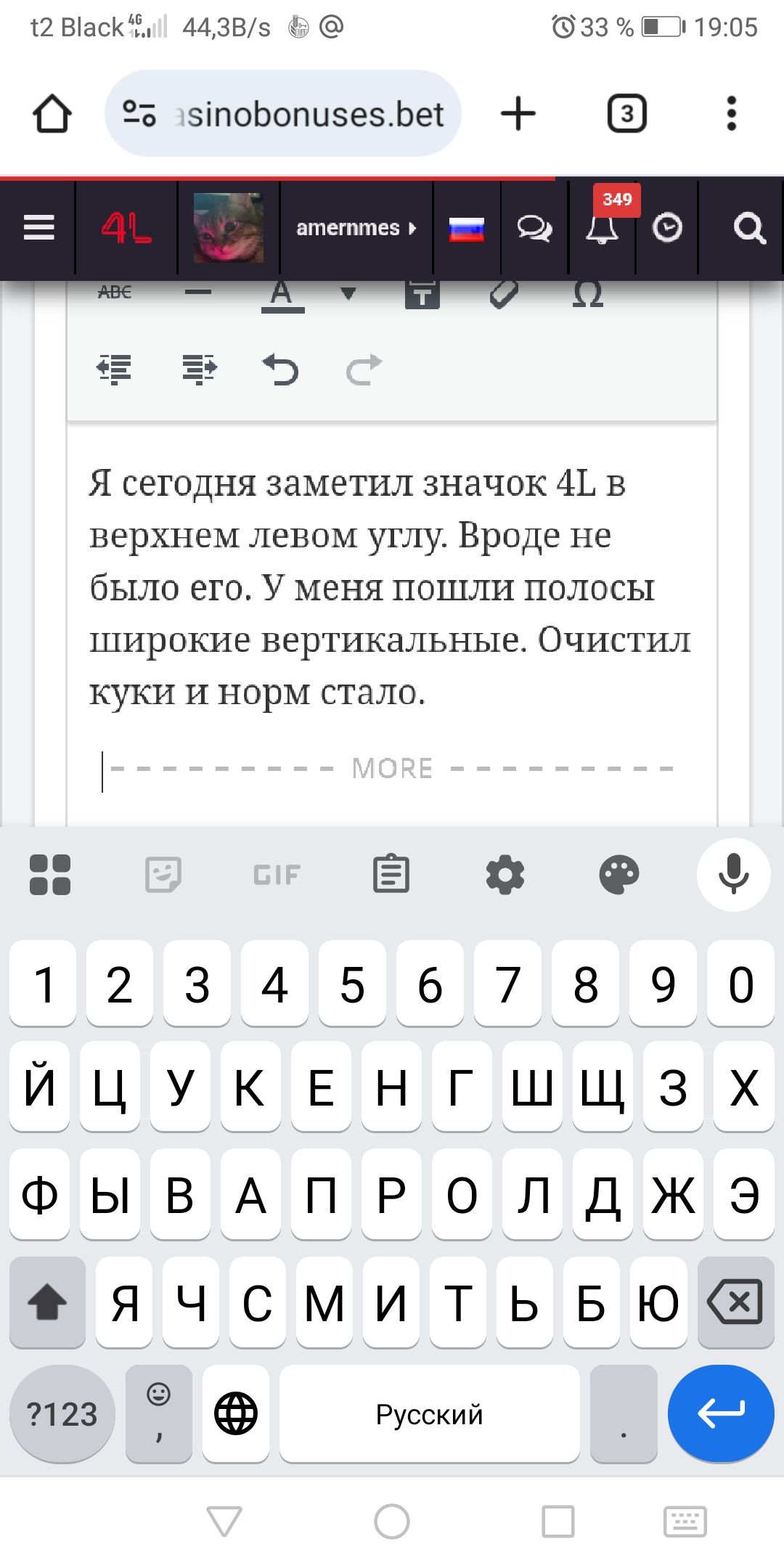Open keyboard clipboard panel

click(x=391, y=874)
